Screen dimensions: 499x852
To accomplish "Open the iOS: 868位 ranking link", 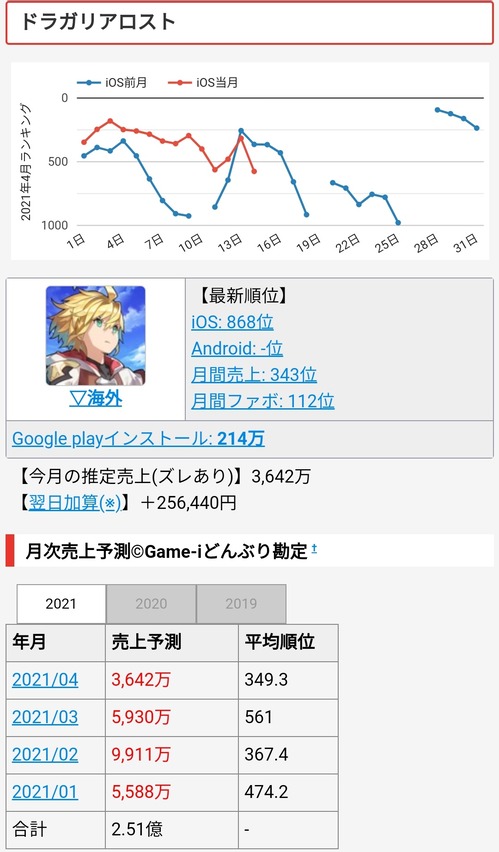I will coord(232,322).
